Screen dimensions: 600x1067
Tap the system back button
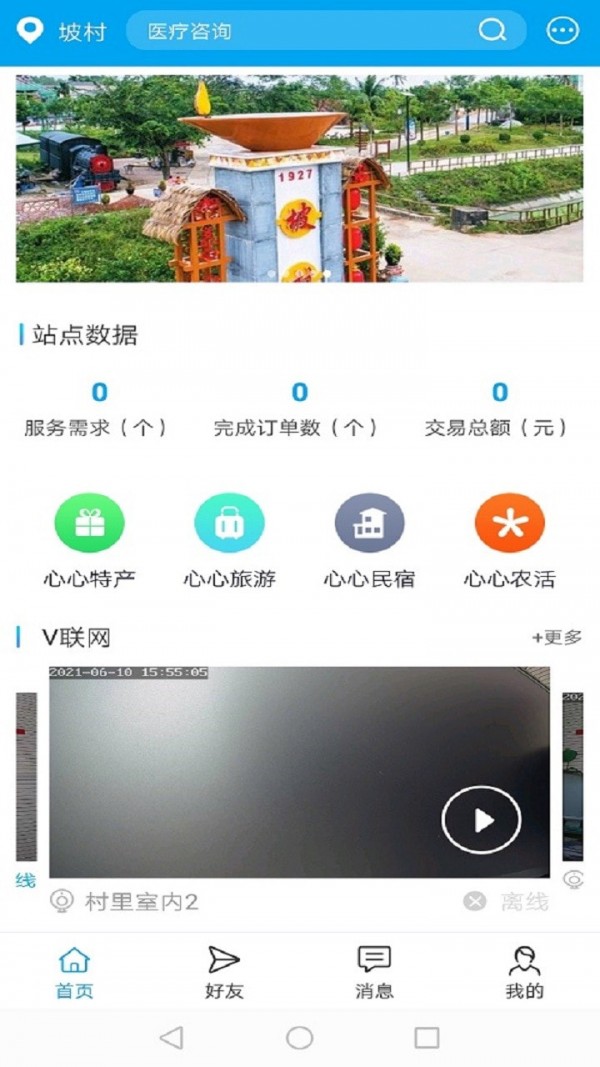pyautogui.click(x=171, y=1038)
